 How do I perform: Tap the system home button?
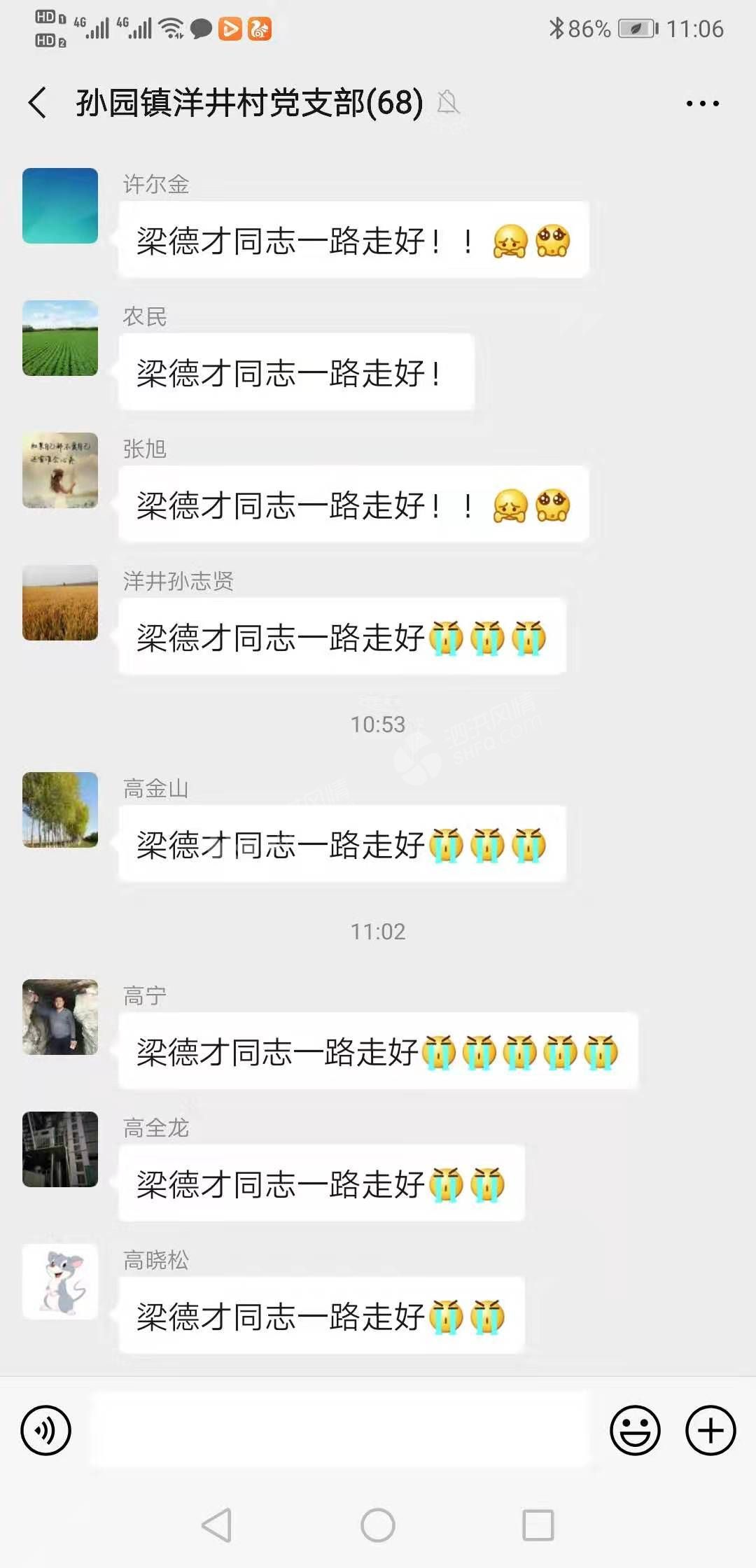pos(378,1525)
